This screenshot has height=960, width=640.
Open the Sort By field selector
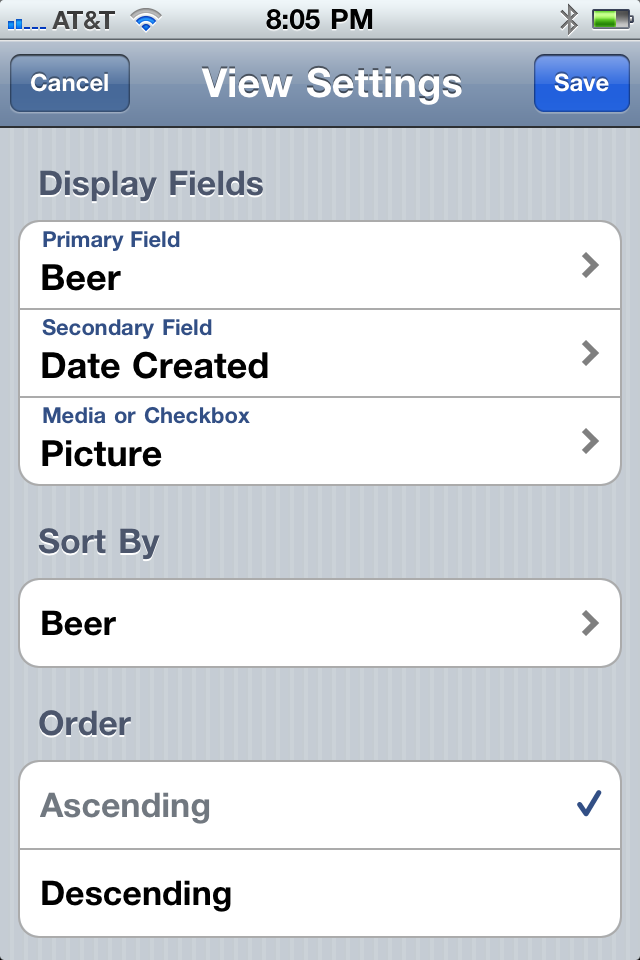click(320, 624)
